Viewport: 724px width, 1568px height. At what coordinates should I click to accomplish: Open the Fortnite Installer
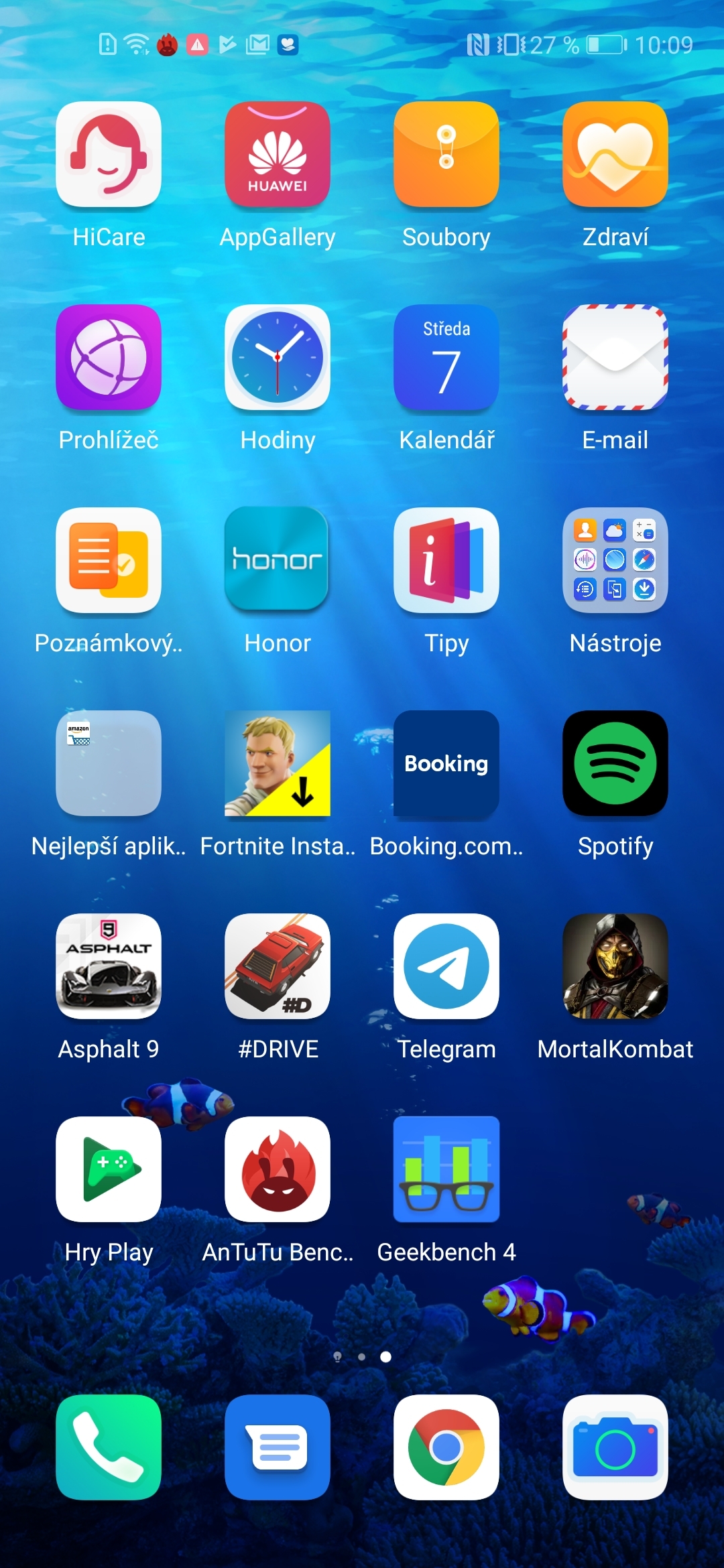pyautogui.click(x=278, y=764)
